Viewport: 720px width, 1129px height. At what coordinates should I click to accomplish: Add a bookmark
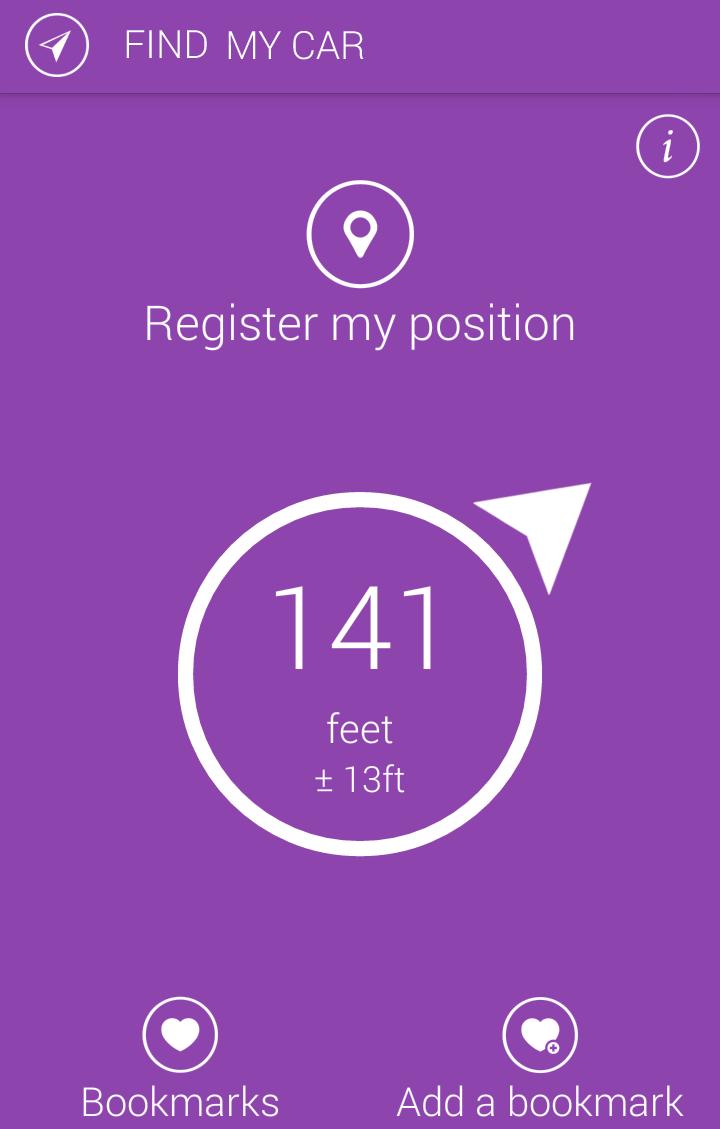(540, 1035)
